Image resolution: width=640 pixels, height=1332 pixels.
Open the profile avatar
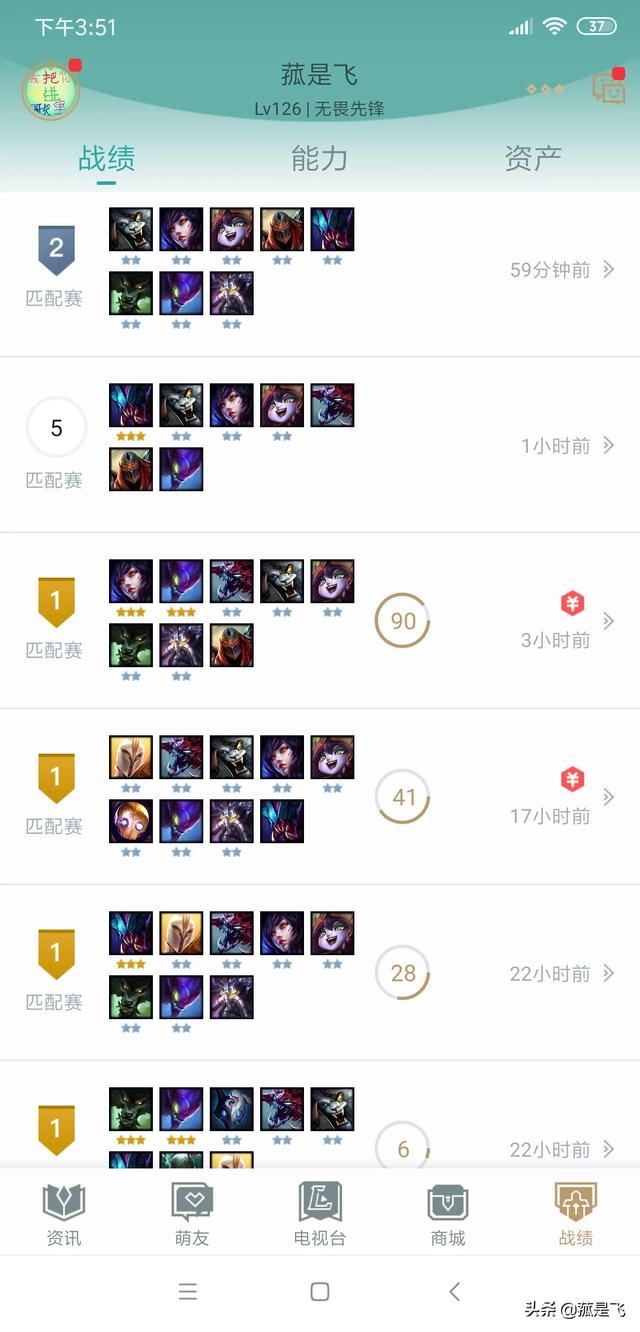coord(50,91)
